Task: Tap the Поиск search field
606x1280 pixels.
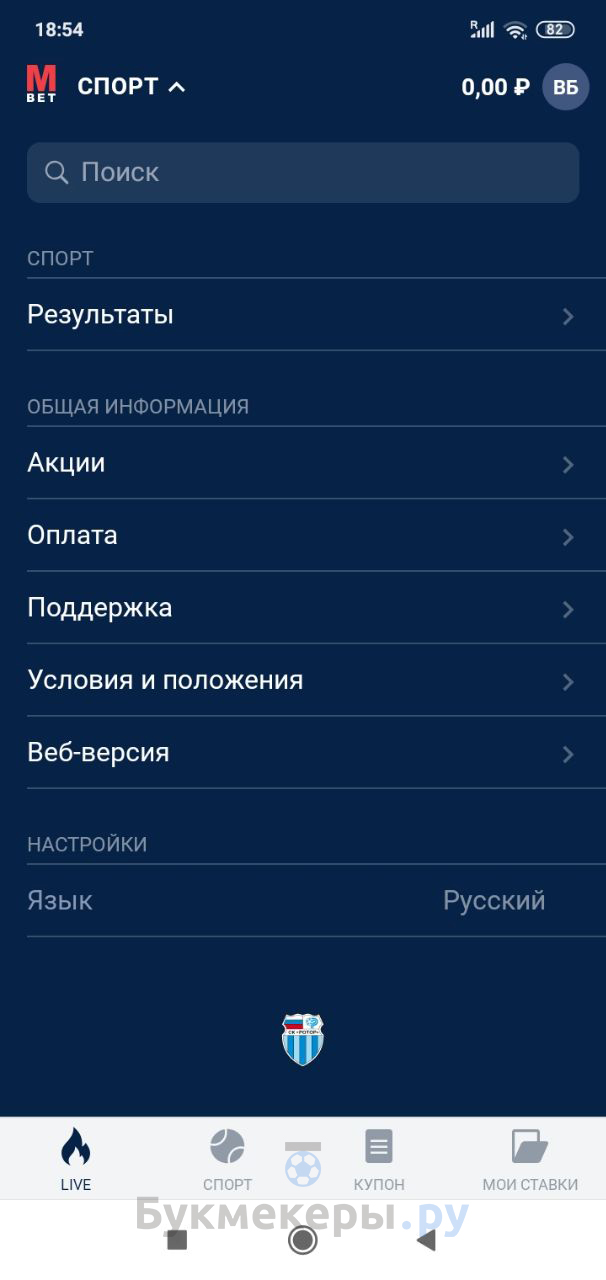Action: point(303,172)
